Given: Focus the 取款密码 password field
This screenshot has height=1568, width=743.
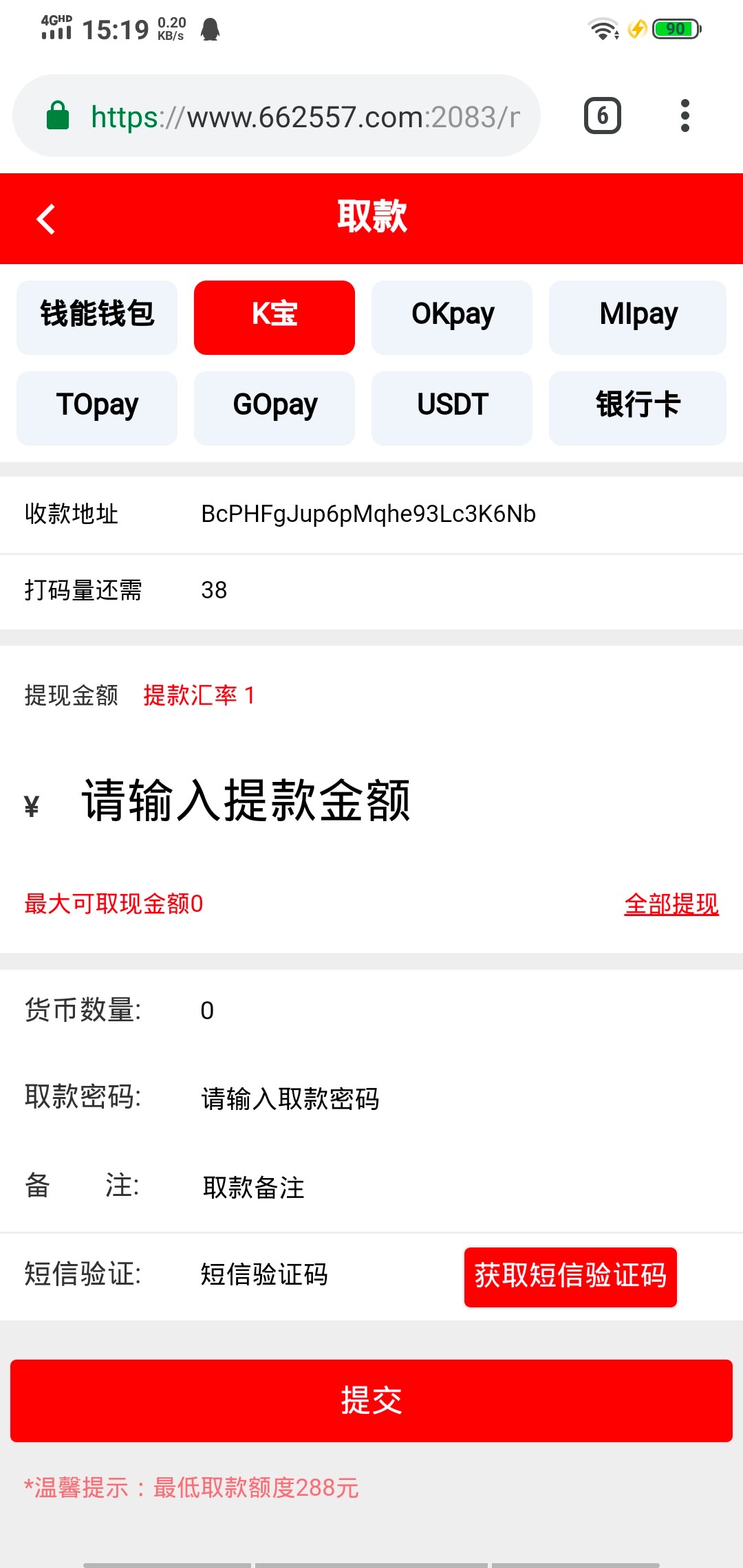Looking at the screenshot, I should pos(413,1098).
